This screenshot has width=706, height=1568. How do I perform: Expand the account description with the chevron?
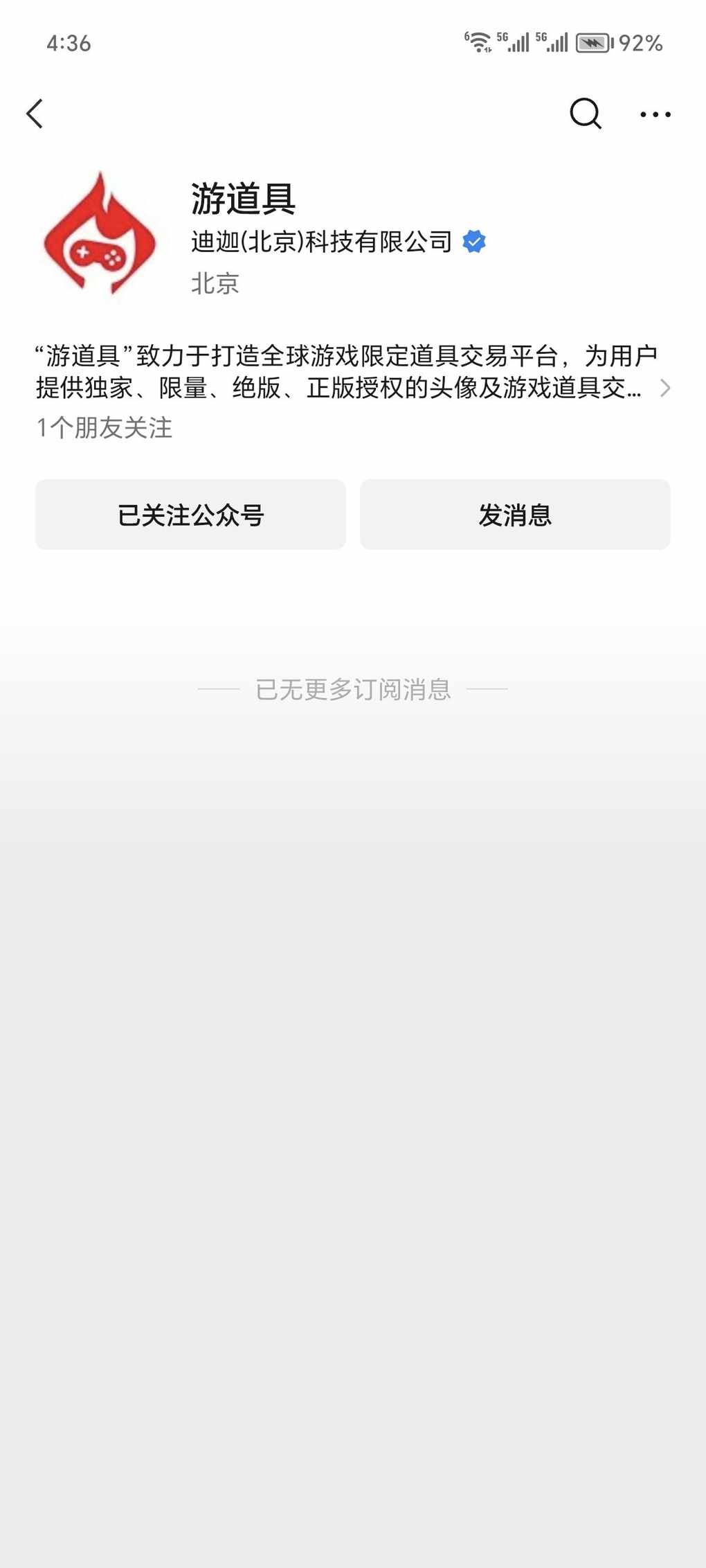665,388
